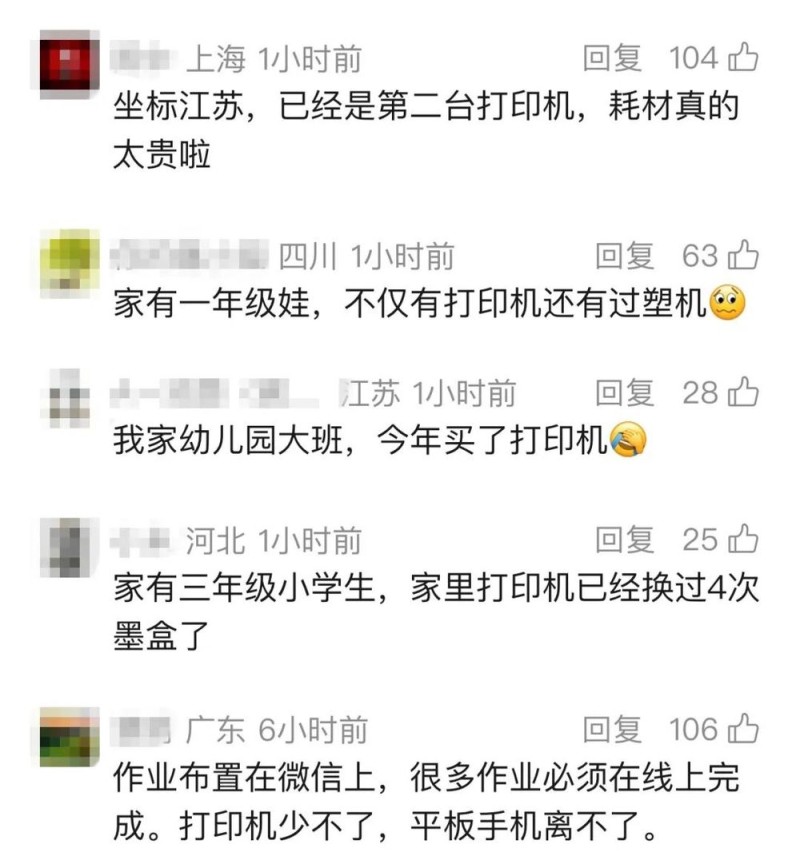This screenshot has height=864, width=800.
Task: Reply to the Guangdong user's comment via 回复
Action: [614, 730]
